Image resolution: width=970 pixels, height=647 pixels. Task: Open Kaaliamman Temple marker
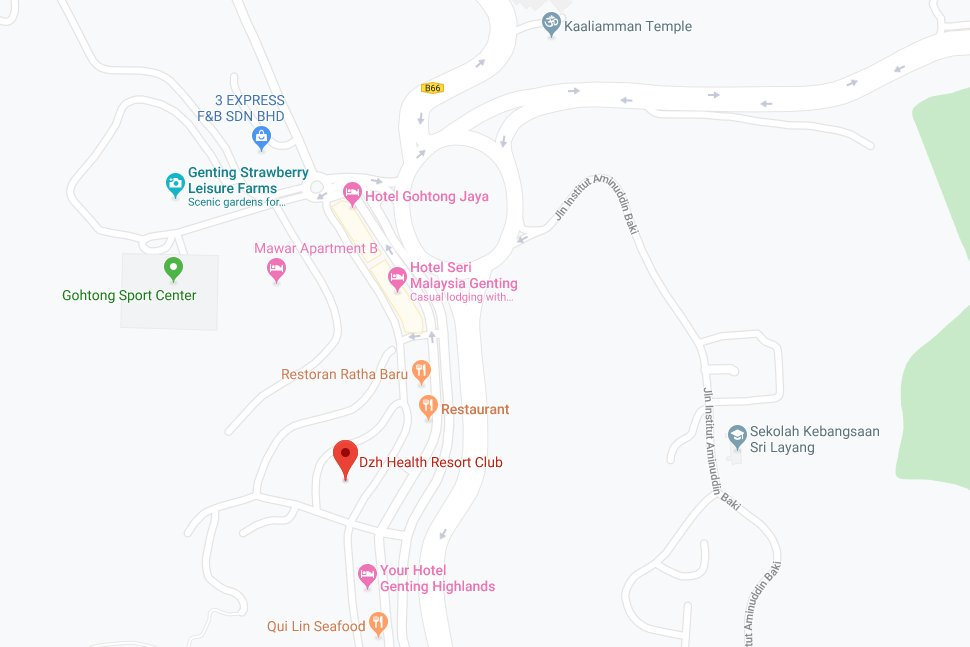550,26
